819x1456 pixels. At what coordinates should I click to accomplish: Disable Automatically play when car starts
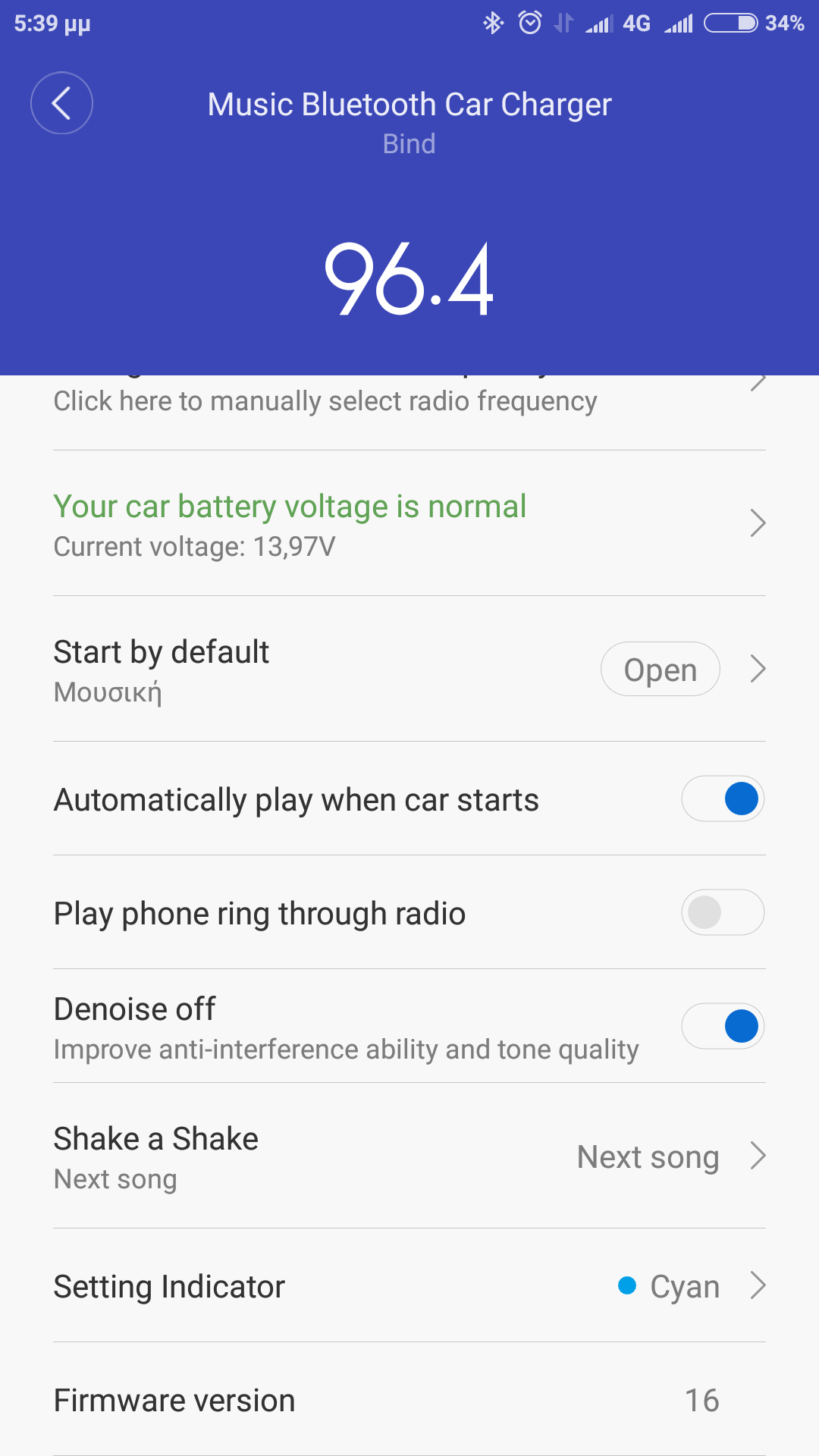(x=723, y=799)
